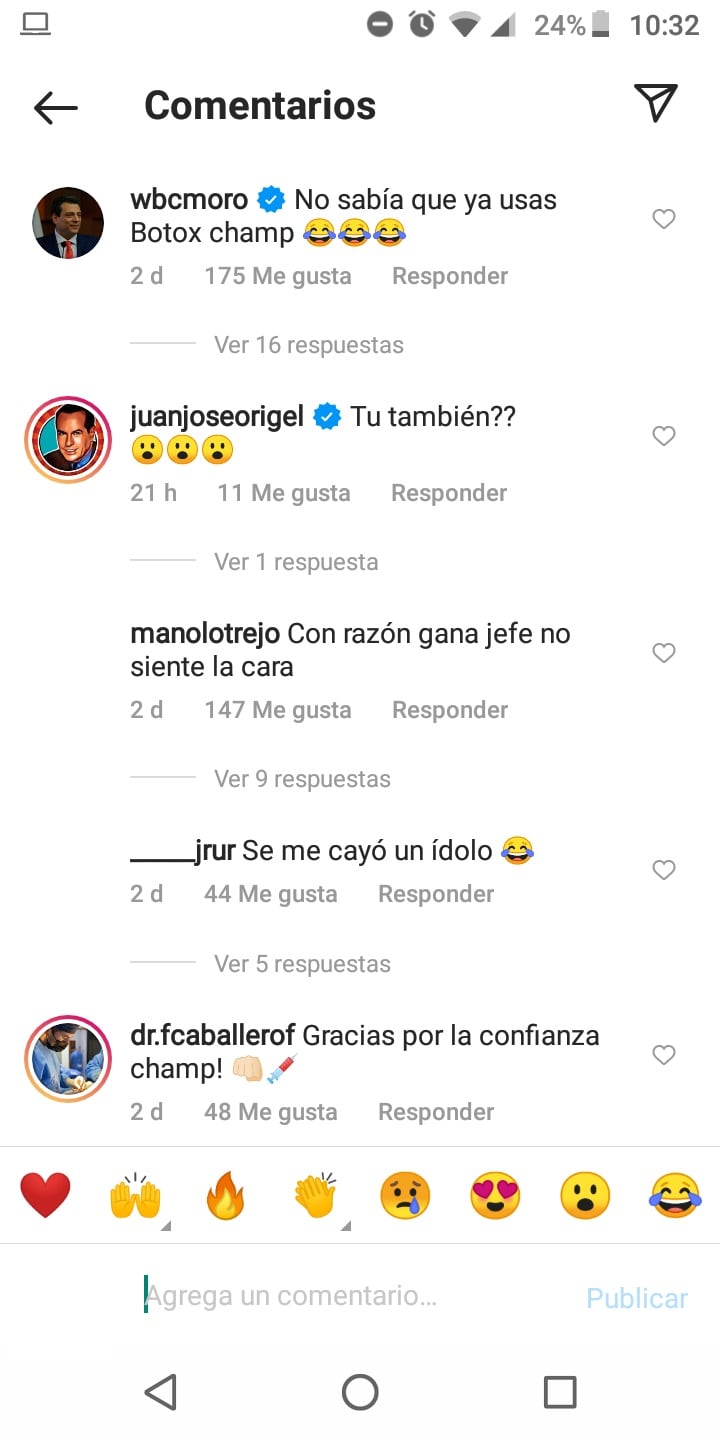The image size is (720, 1440).
Task: Open the direct share paper plane icon
Action: (x=655, y=103)
